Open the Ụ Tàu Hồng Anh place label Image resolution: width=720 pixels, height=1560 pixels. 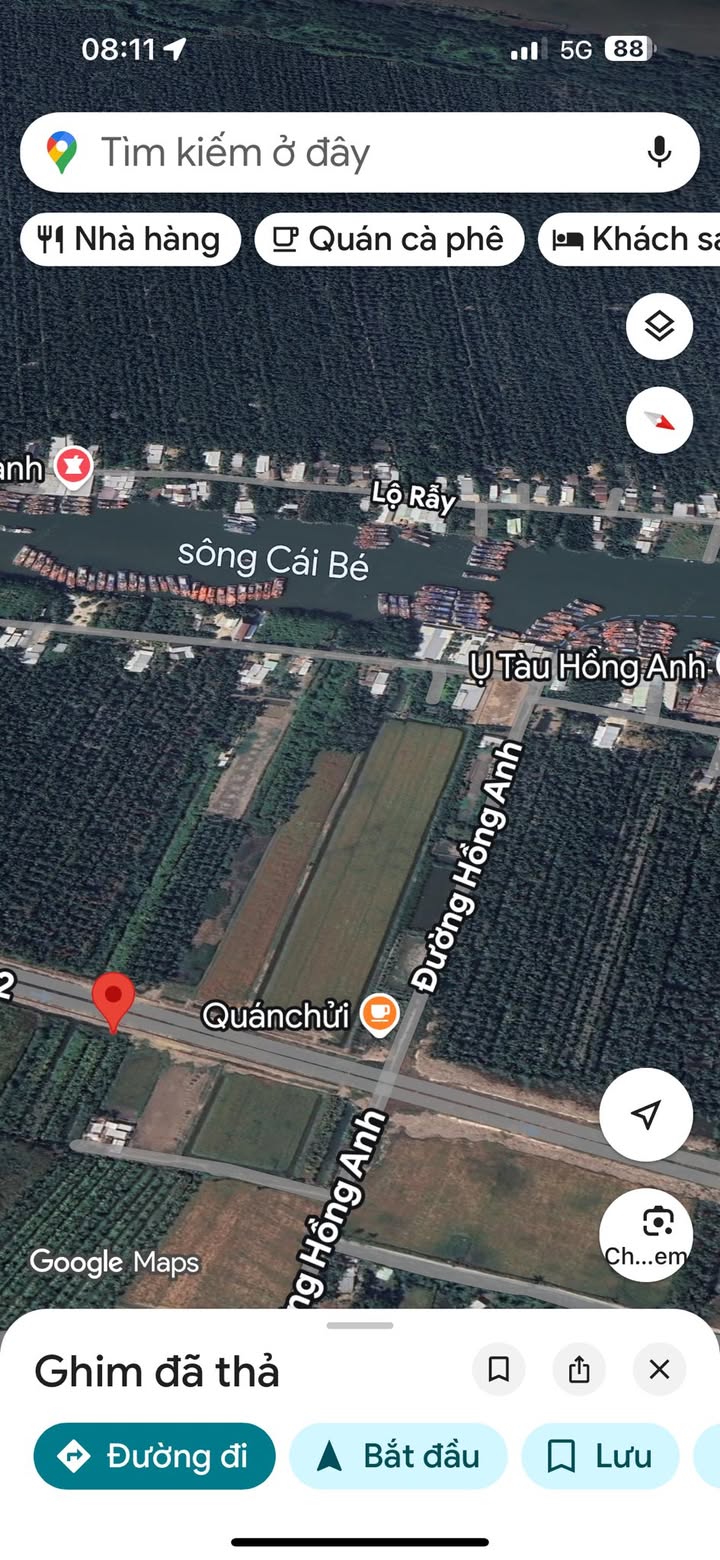[x=587, y=666]
